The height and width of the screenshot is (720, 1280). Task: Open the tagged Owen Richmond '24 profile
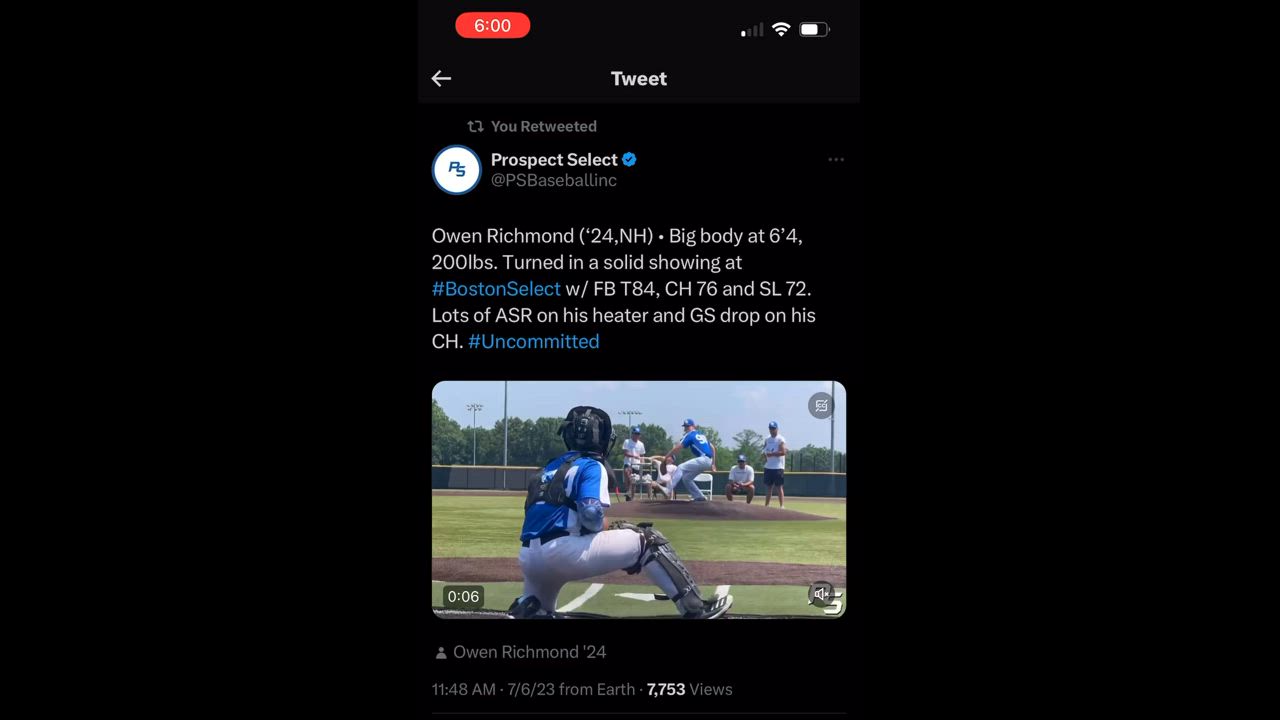point(528,652)
